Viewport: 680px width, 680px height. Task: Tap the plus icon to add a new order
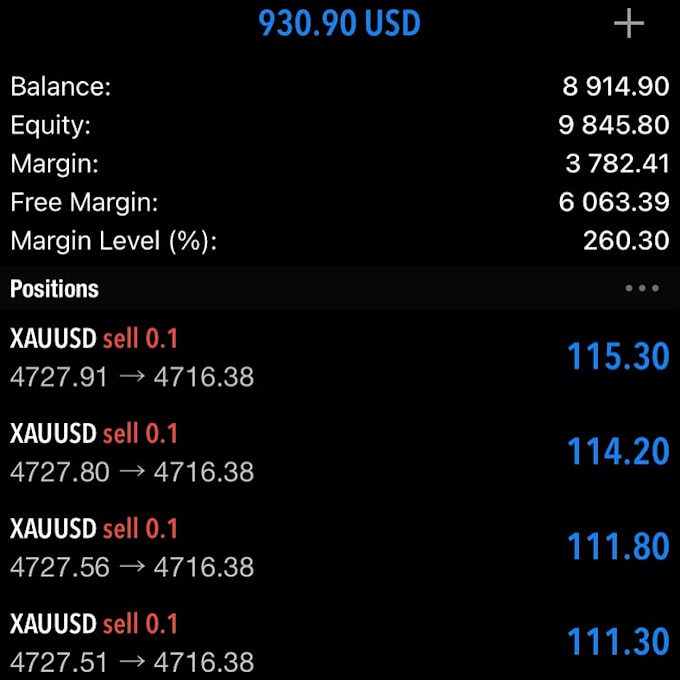pyautogui.click(x=628, y=23)
